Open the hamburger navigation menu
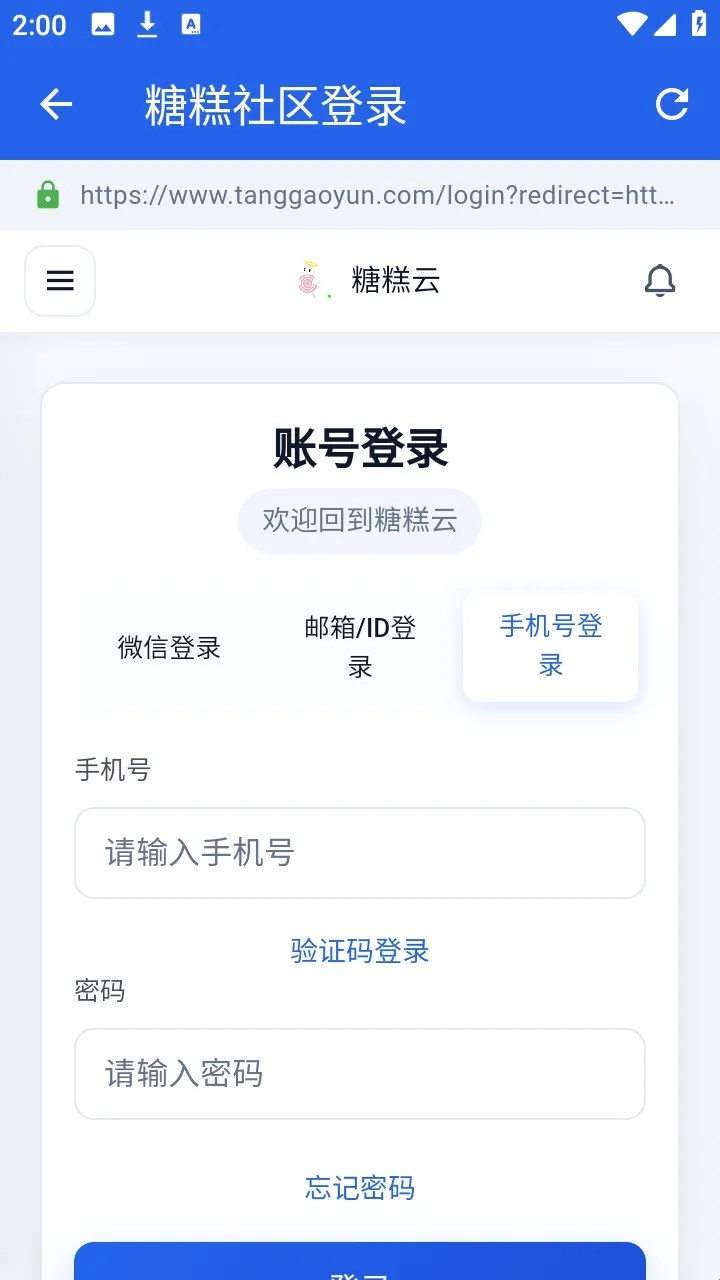This screenshot has height=1280, width=720. 59,280
